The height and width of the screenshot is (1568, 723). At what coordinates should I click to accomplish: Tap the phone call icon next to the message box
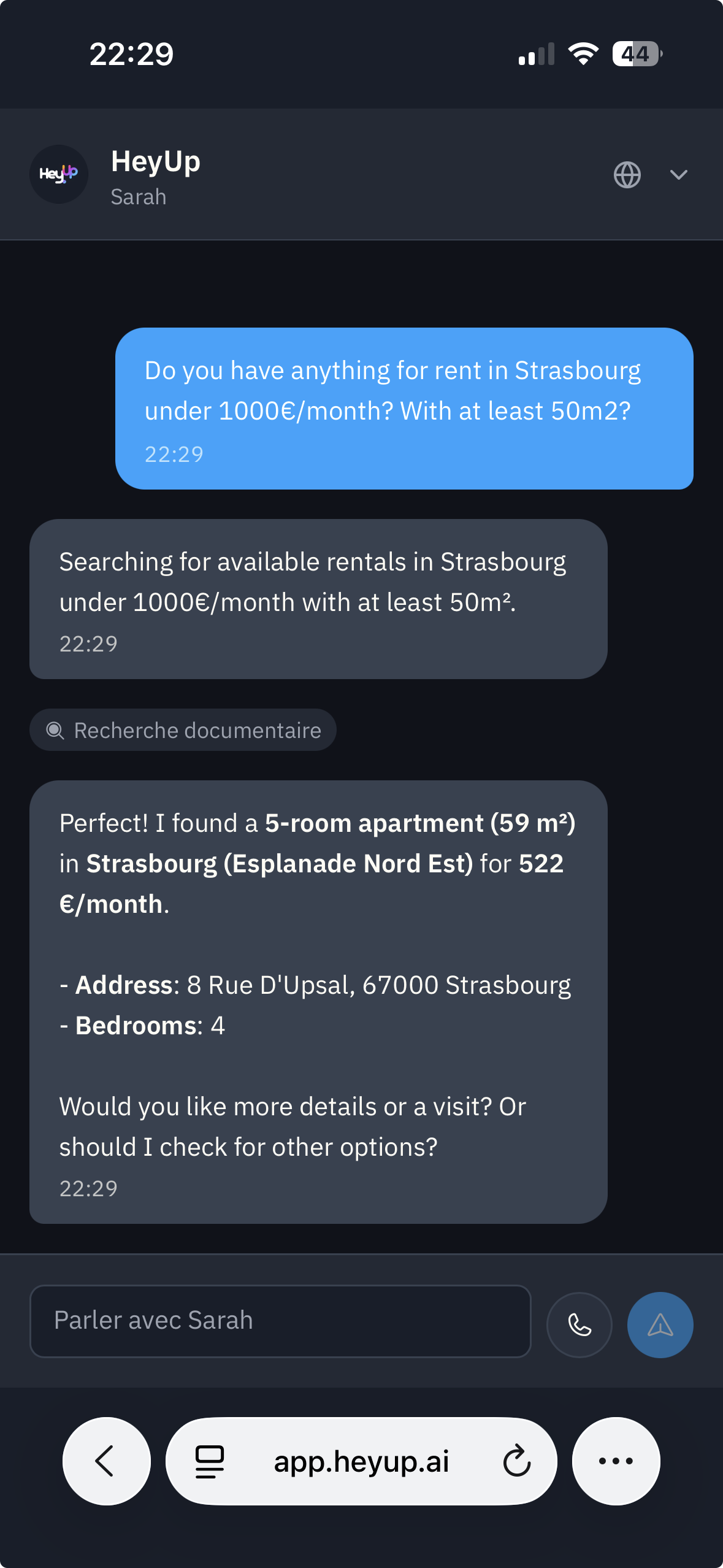[x=579, y=1323]
